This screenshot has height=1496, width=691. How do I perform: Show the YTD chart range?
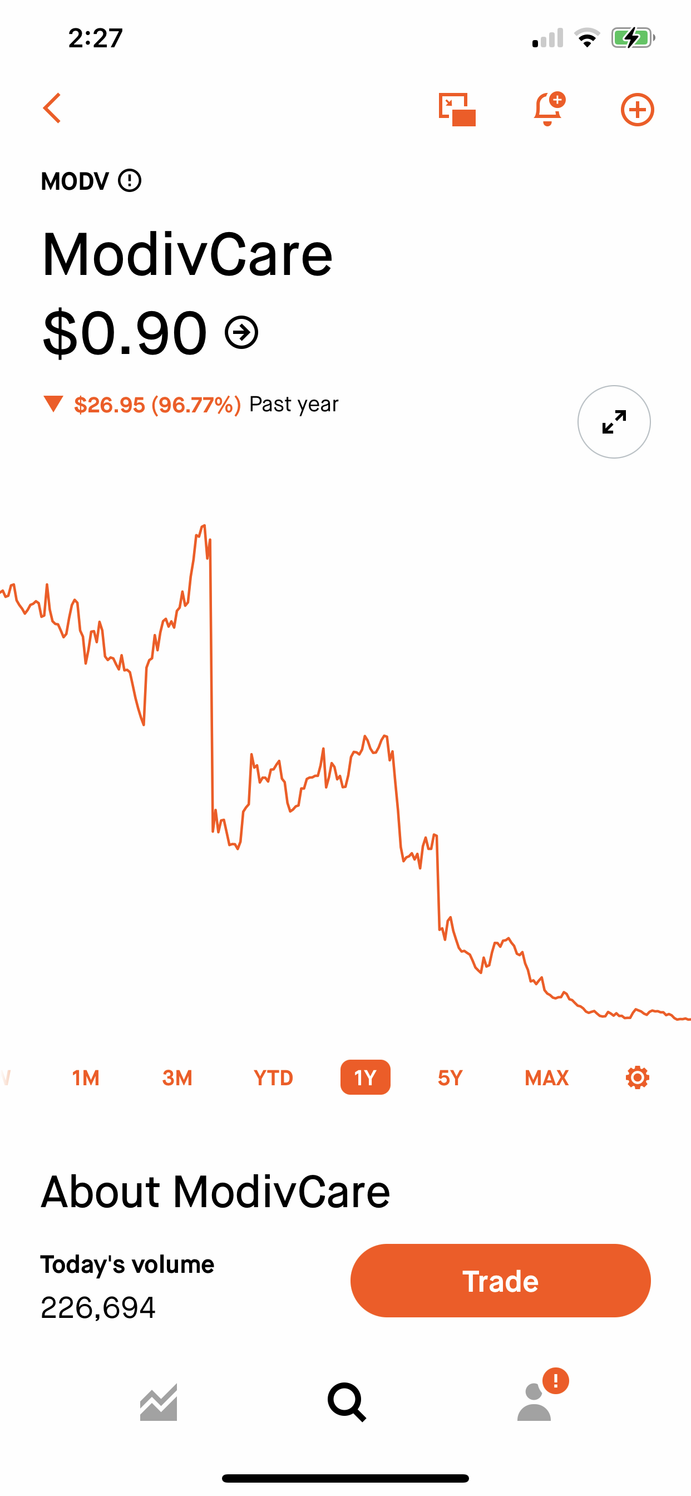(273, 1078)
